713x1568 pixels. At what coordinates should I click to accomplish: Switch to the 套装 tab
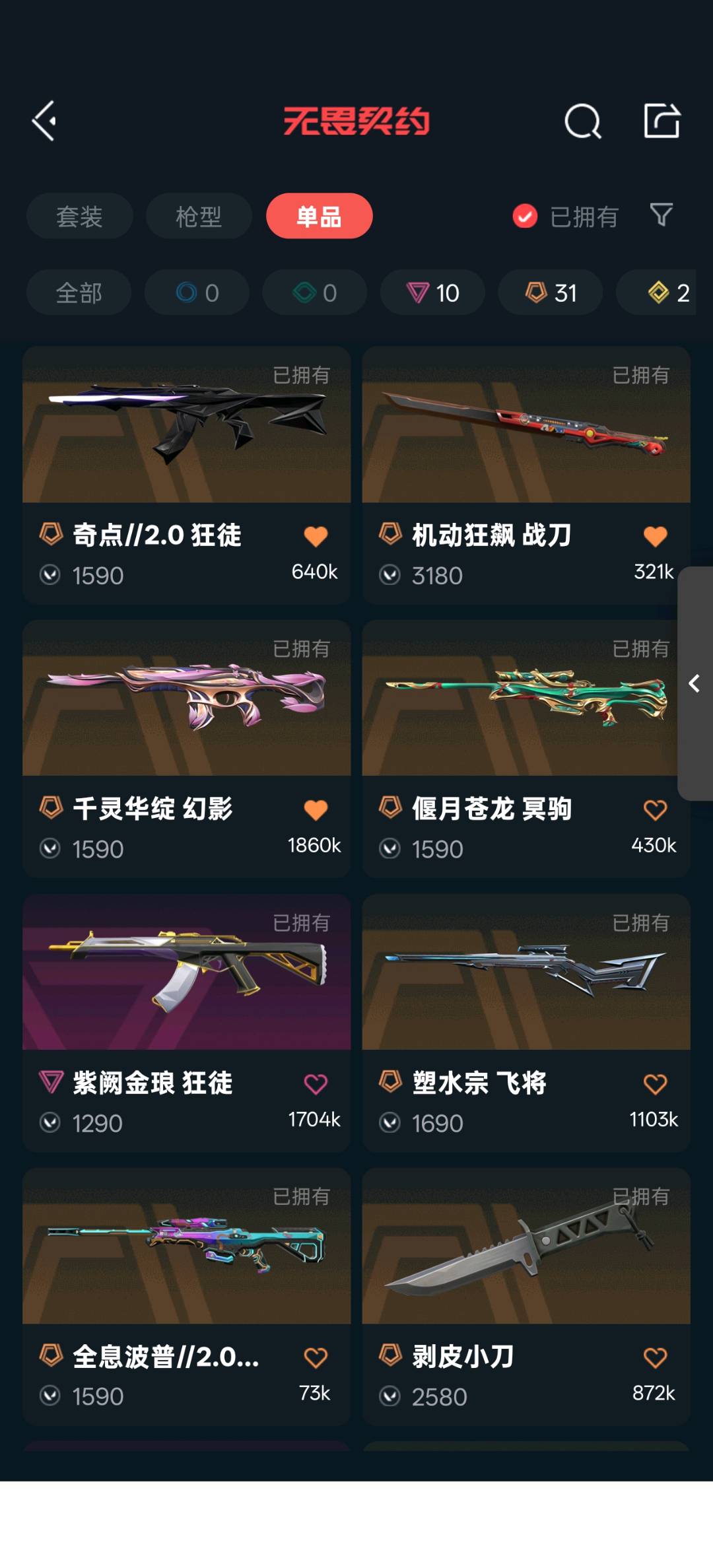click(x=79, y=216)
